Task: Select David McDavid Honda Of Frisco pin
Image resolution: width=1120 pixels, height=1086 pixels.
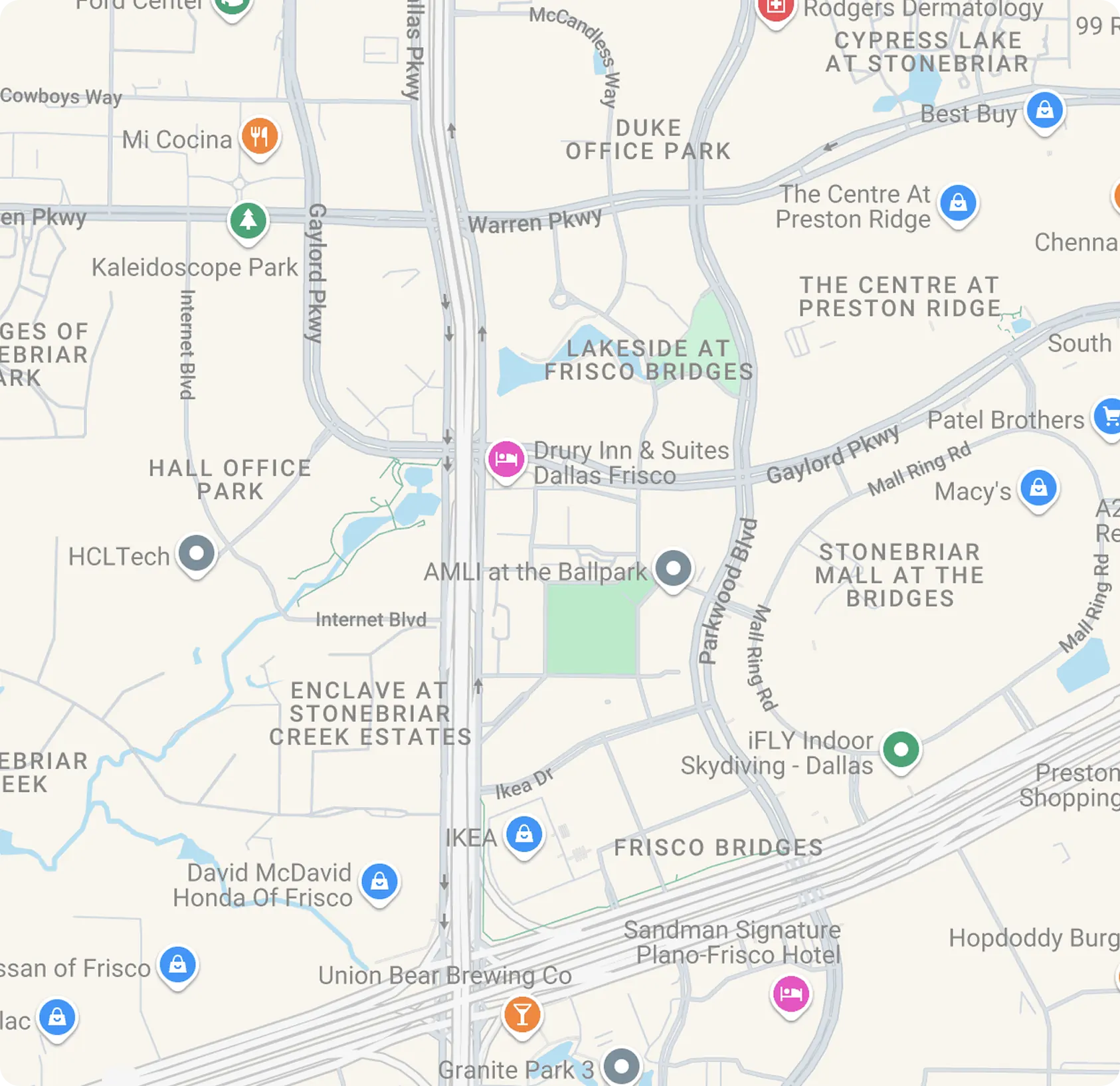Action: [x=379, y=882]
